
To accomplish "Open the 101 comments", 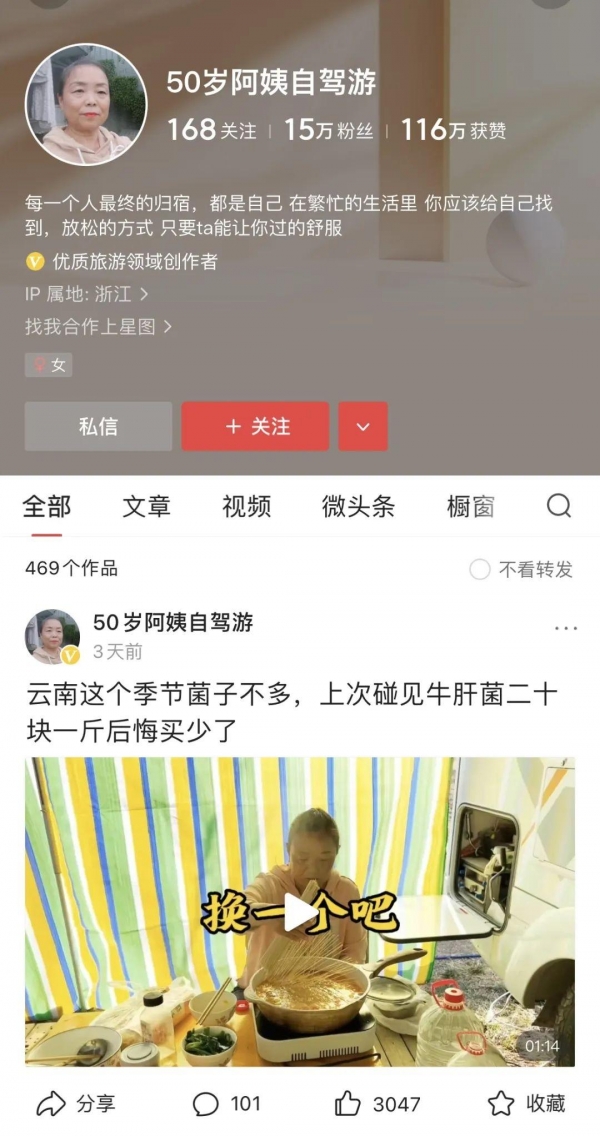I will pyautogui.click(x=226, y=1104).
